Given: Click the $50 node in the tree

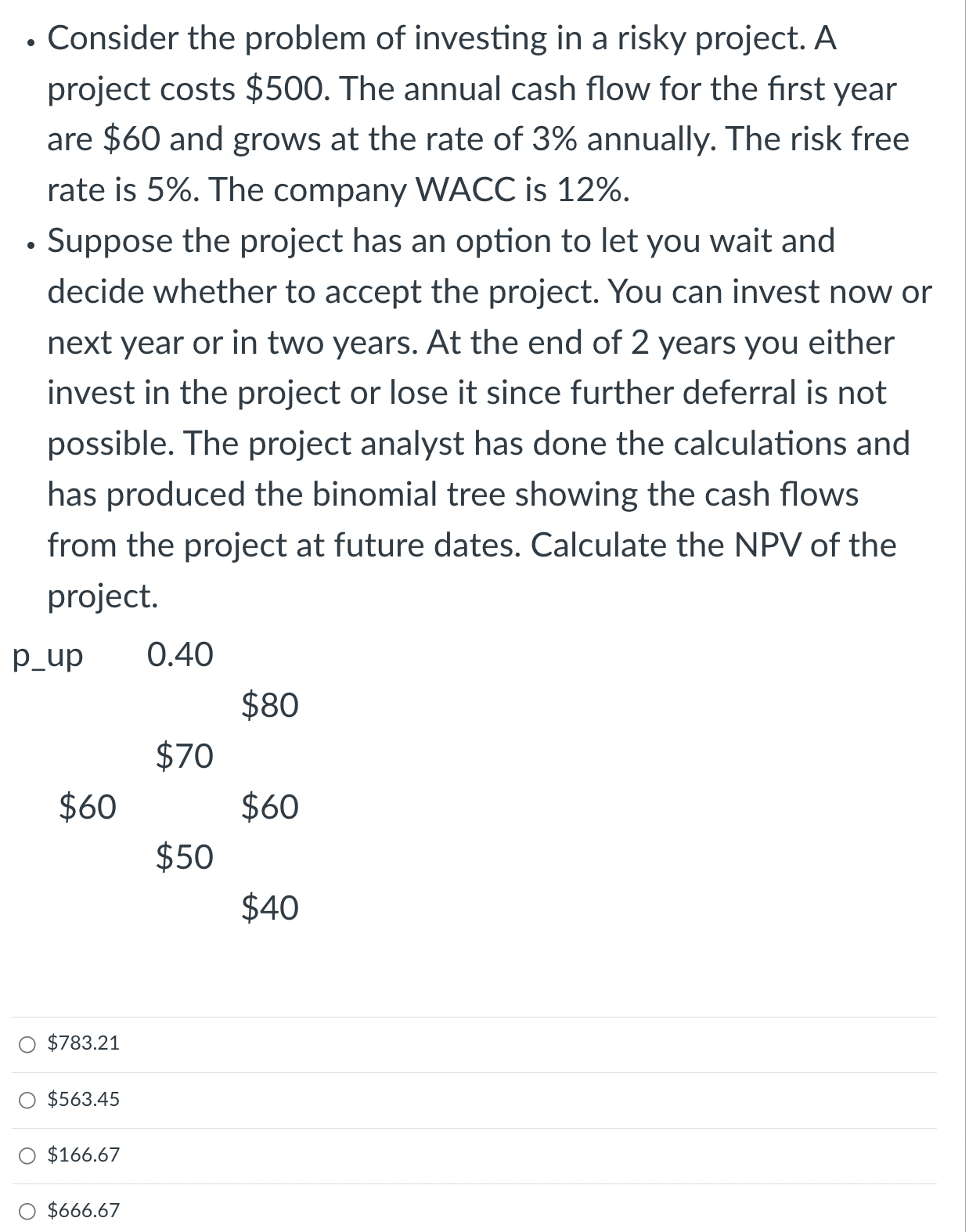Looking at the screenshot, I should click(185, 859).
